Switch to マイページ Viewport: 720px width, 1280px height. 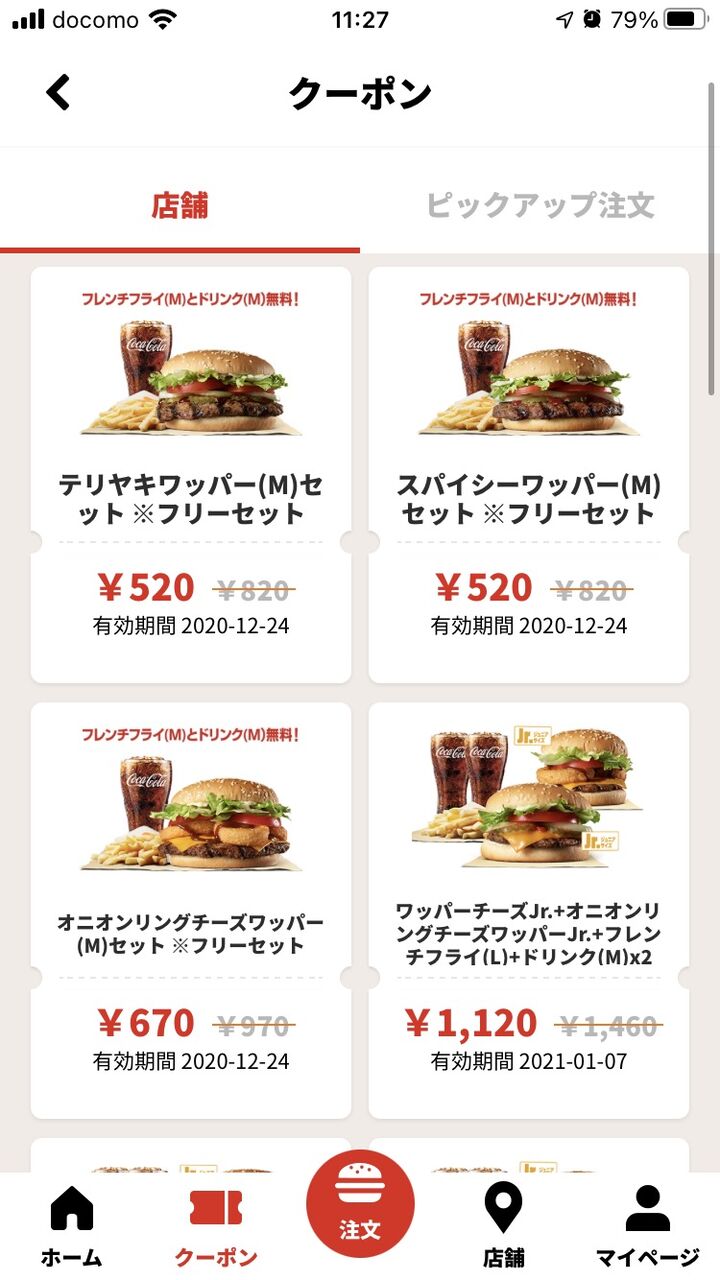coord(647,1225)
